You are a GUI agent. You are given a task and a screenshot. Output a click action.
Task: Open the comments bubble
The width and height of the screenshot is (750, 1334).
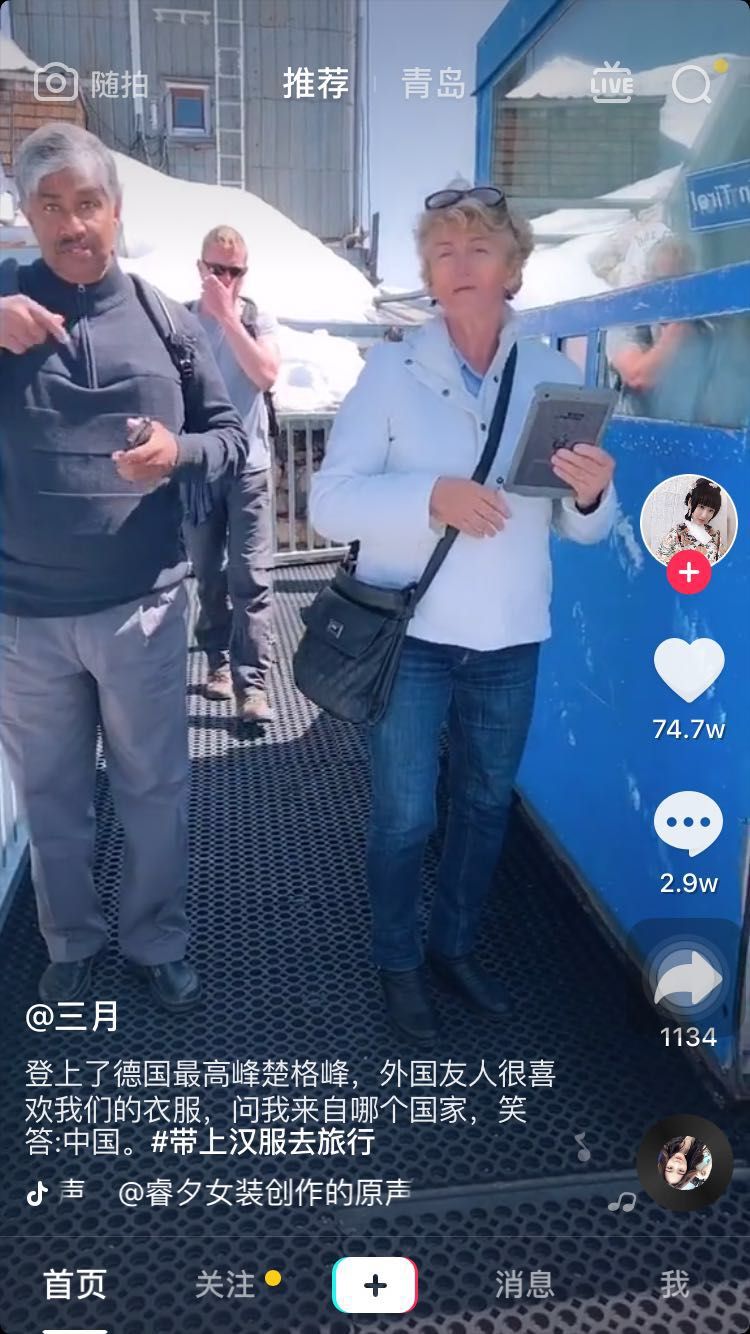coord(688,825)
